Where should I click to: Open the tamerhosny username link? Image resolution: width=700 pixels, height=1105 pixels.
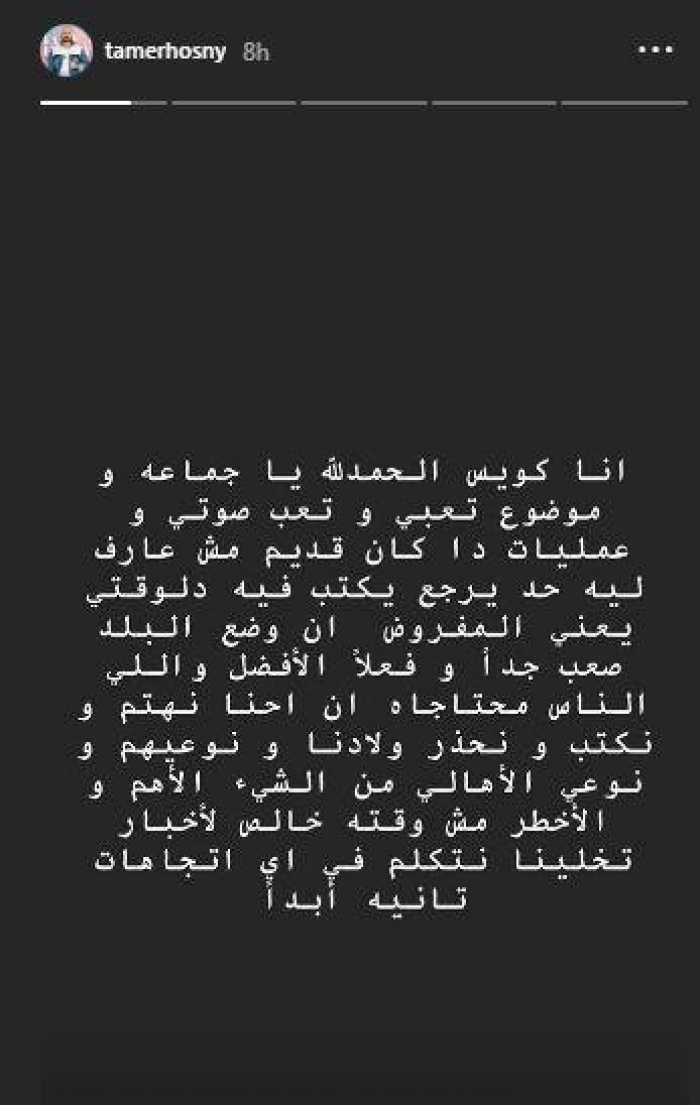point(167,52)
